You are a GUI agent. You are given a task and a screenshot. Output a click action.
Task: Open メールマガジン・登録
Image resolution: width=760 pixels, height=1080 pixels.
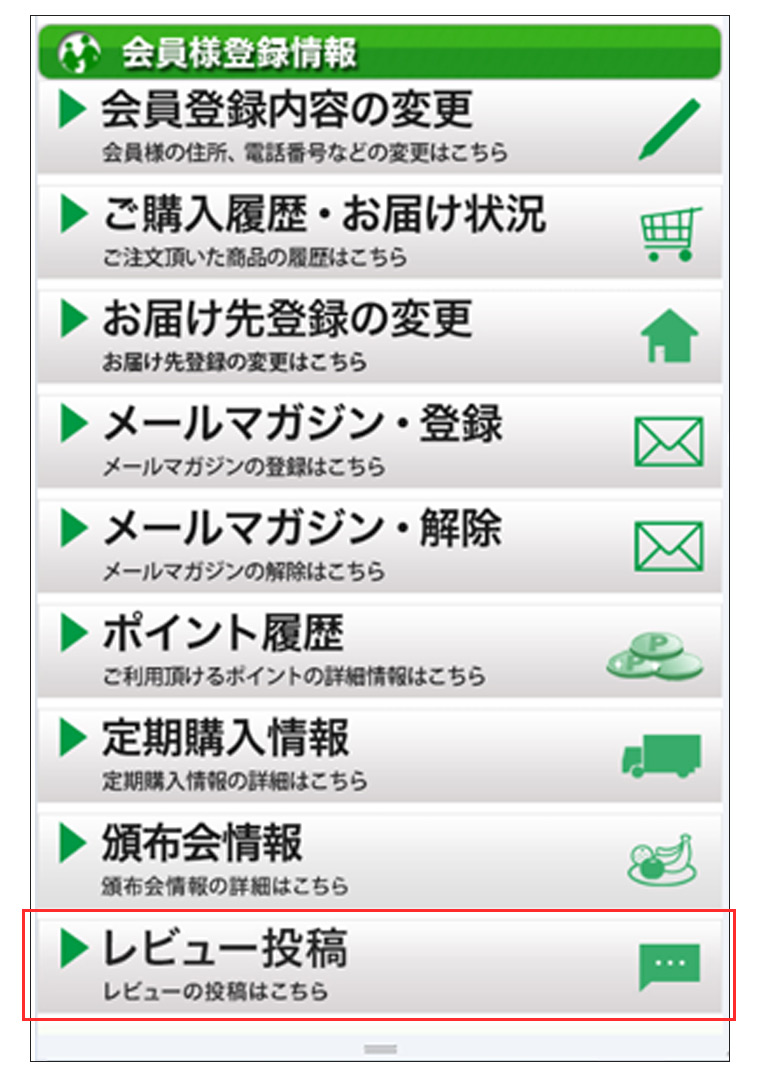tap(378, 441)
